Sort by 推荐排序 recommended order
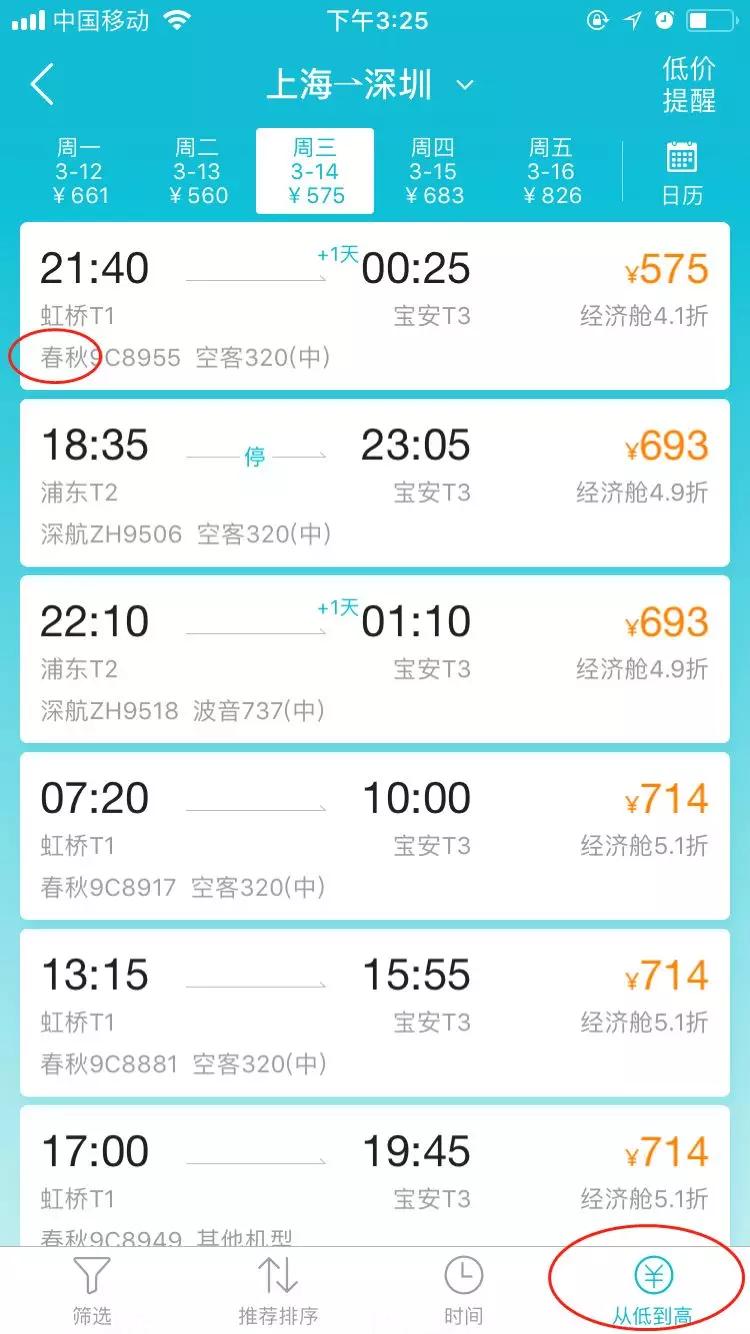750x1334 pixels. click(x=278, y=1291)
